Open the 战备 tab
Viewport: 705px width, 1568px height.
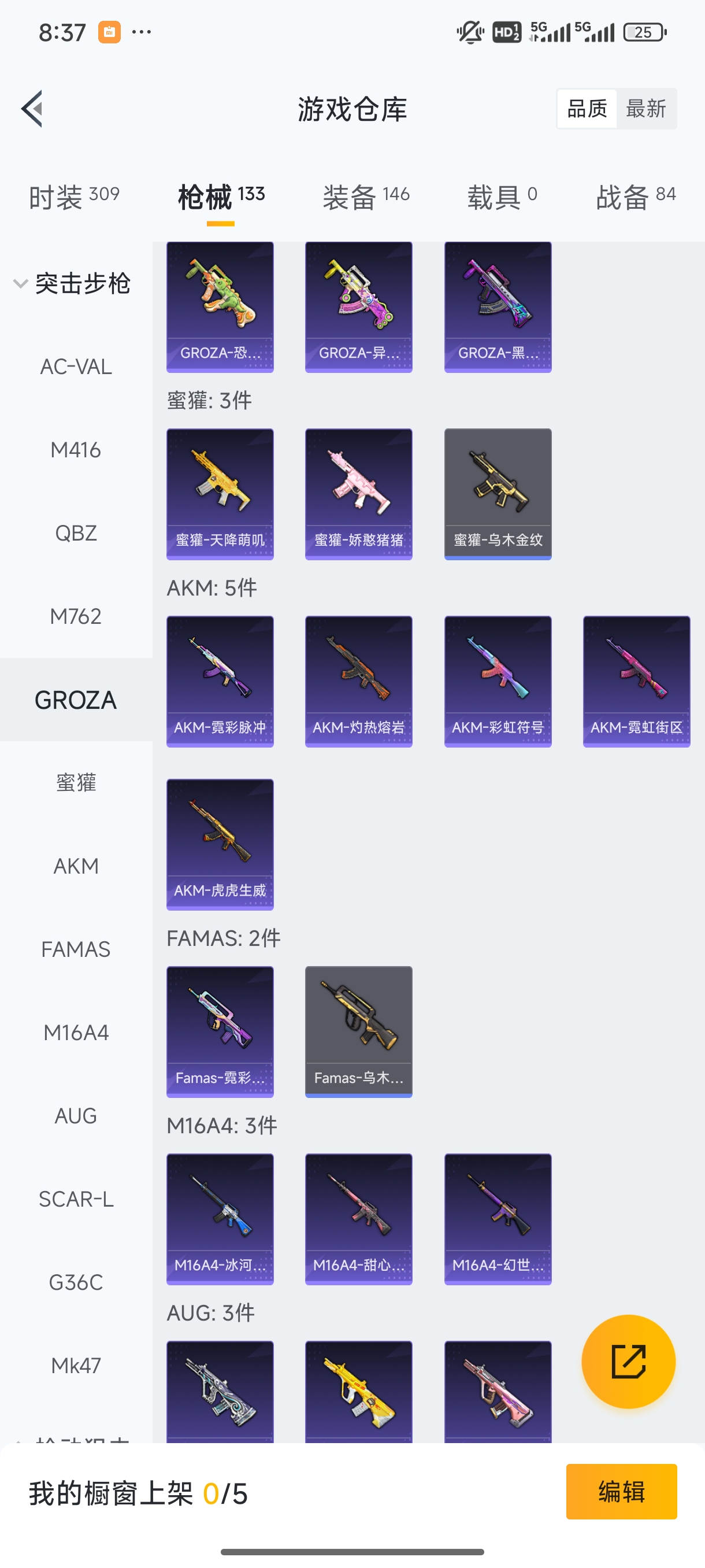[636, 197]
